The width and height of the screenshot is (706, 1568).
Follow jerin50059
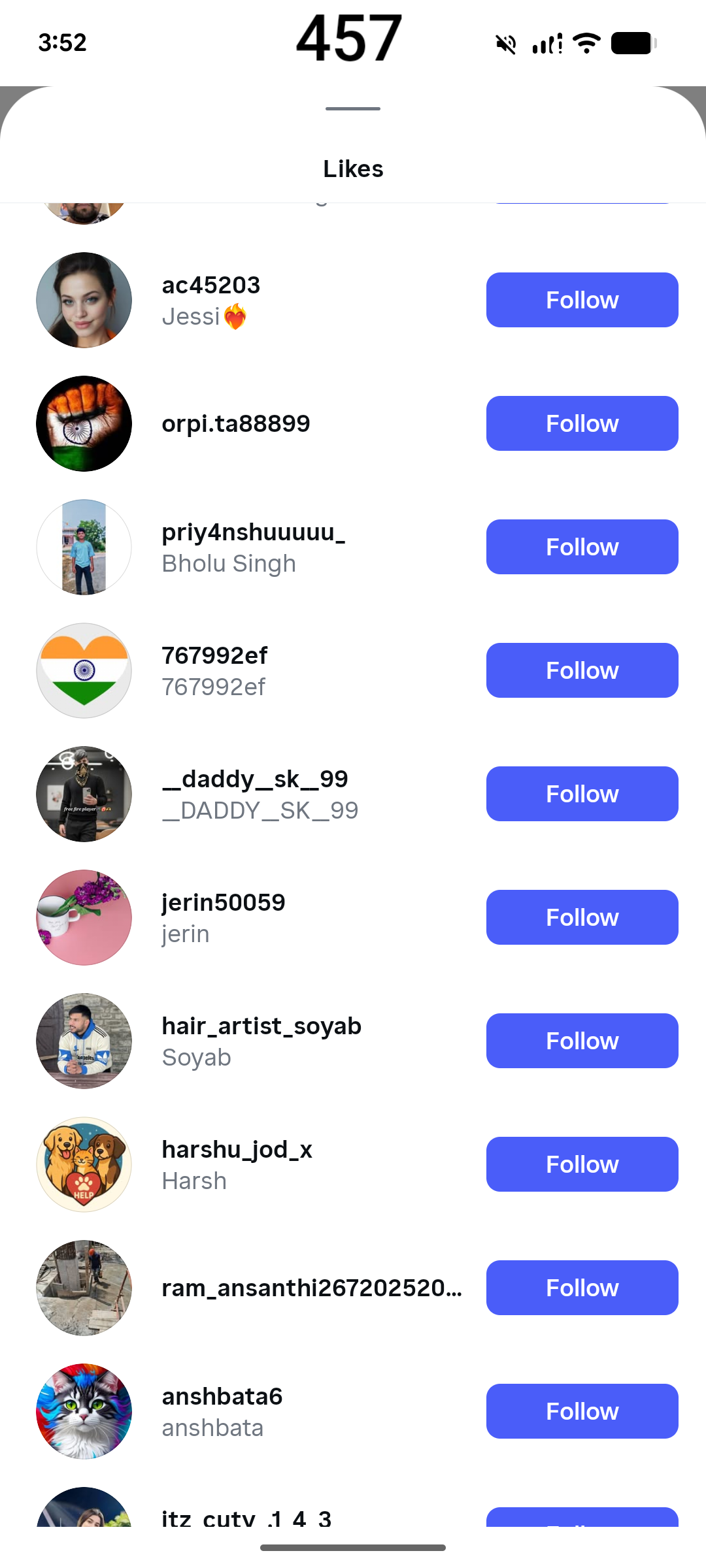[582, 917]
